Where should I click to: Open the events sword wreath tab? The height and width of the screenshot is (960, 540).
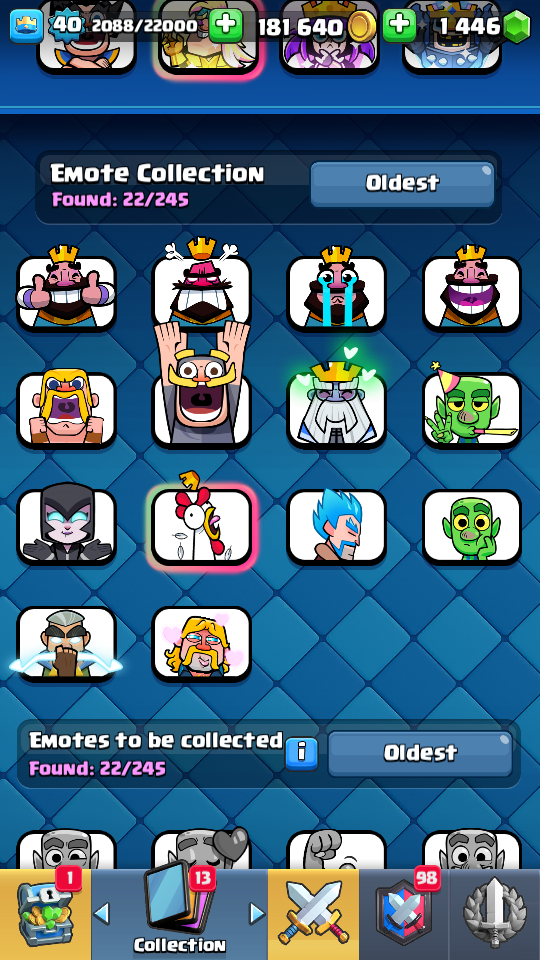click(495, 915)
